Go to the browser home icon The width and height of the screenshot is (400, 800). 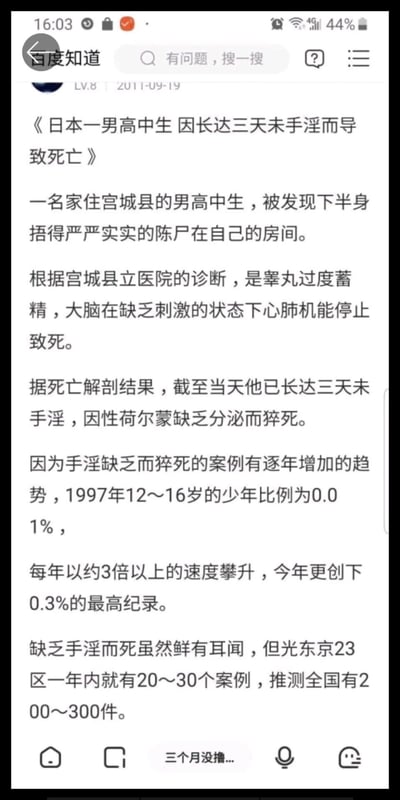pyautogui.click(x=50, y=757)
